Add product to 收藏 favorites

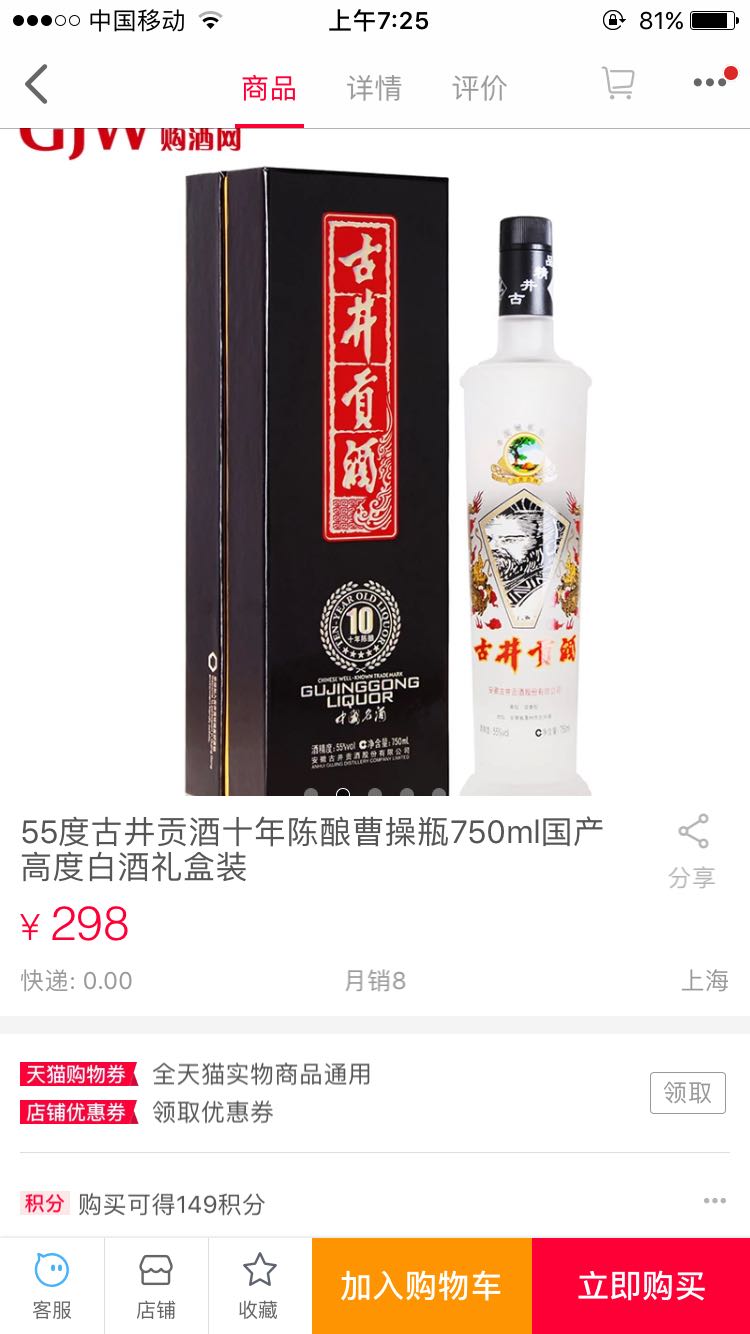pos(259,1286)
